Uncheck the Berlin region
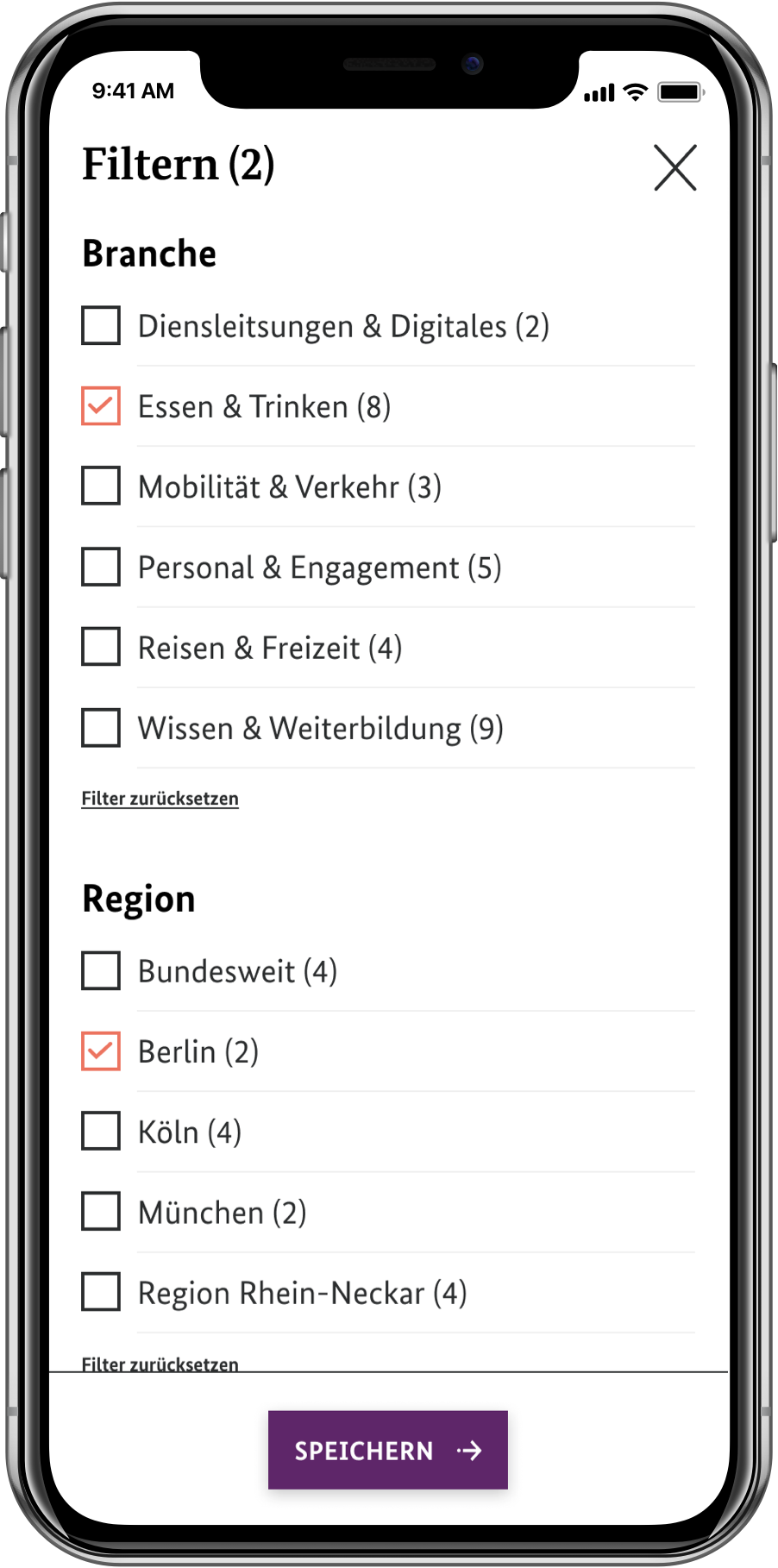The width and height of the screenshot is (778, 1568). tap(101, 1051)
